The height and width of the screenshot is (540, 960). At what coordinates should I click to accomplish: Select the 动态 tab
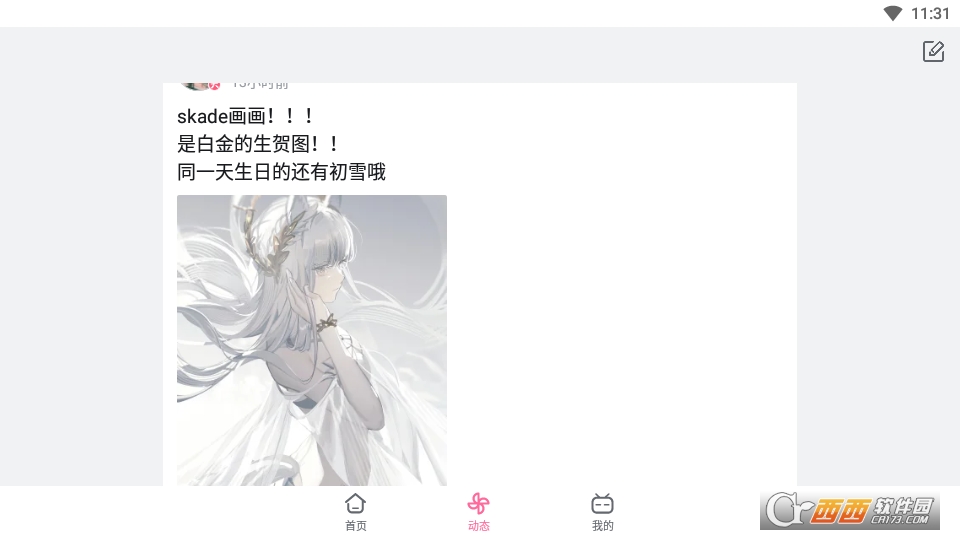[478, 512]
